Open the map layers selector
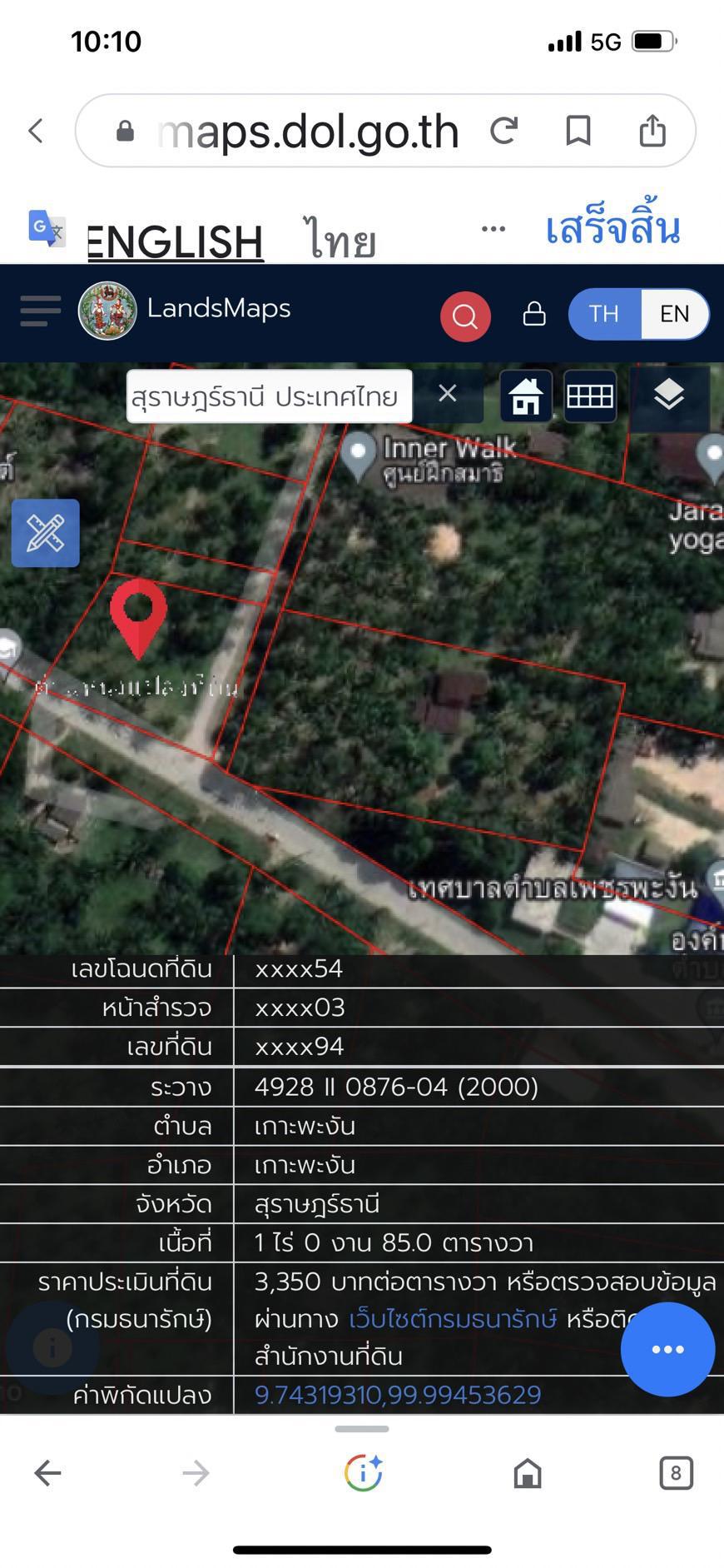724x1568 pixels. (x=669, y=396)
